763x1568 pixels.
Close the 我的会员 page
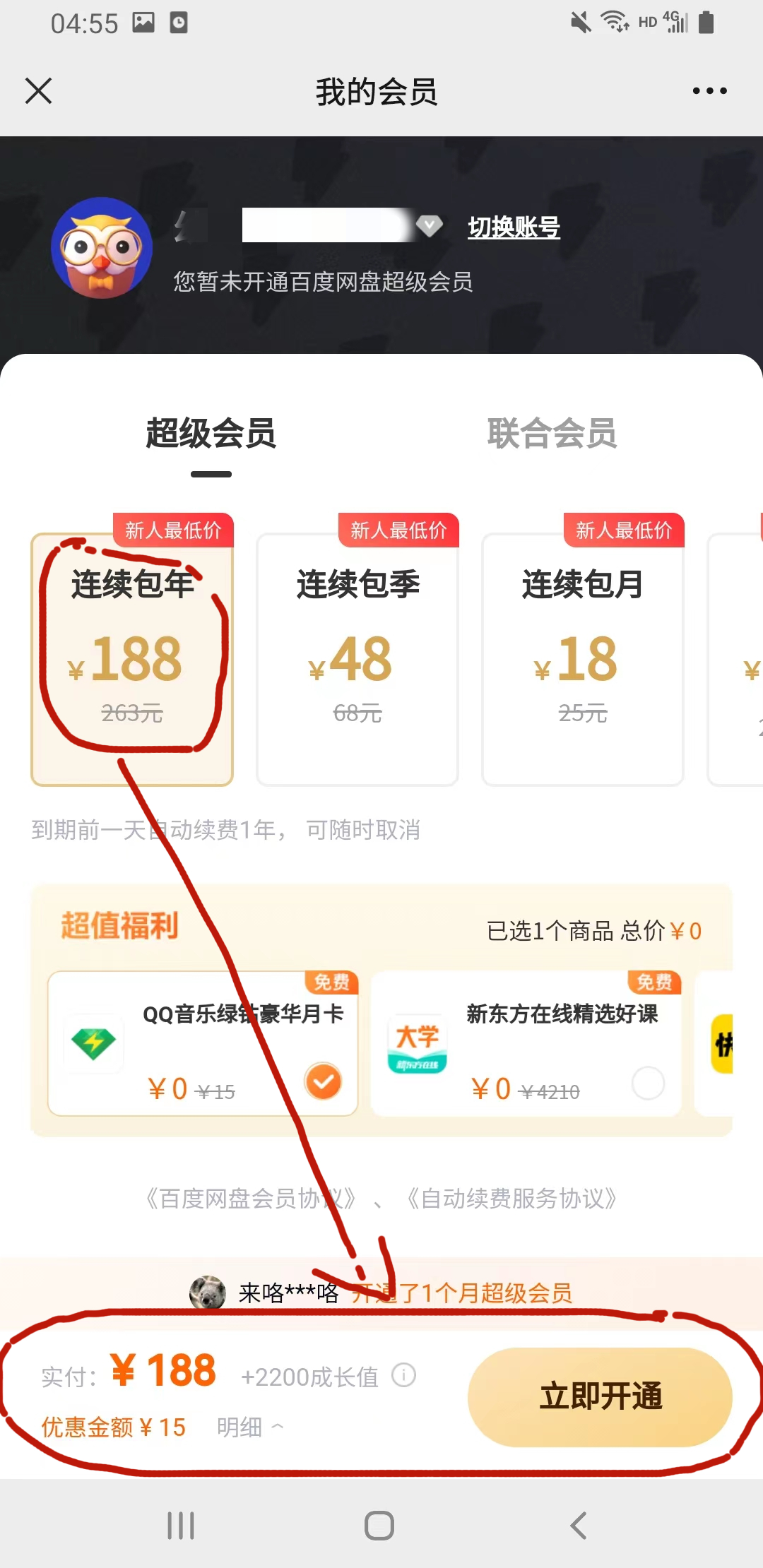(38, 91)
